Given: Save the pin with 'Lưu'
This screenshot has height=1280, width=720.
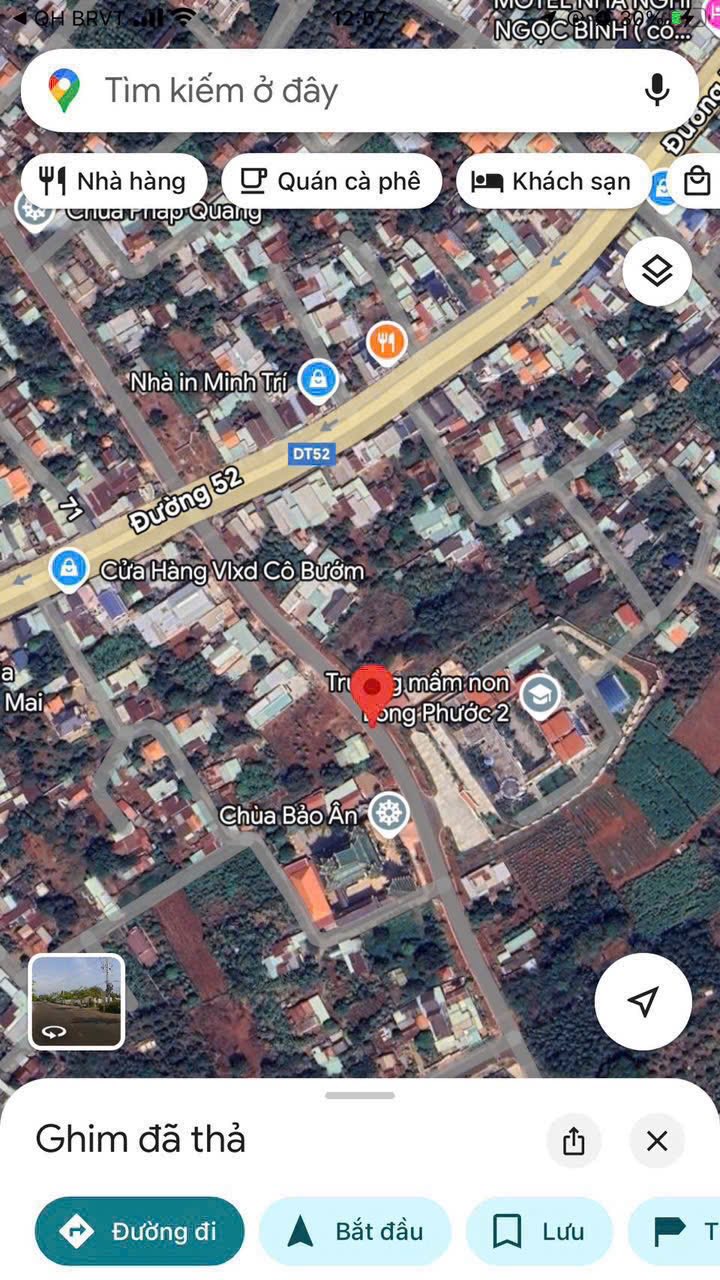Looking at the screenshot, I should pyautogui.click(x=539, y=1231).
